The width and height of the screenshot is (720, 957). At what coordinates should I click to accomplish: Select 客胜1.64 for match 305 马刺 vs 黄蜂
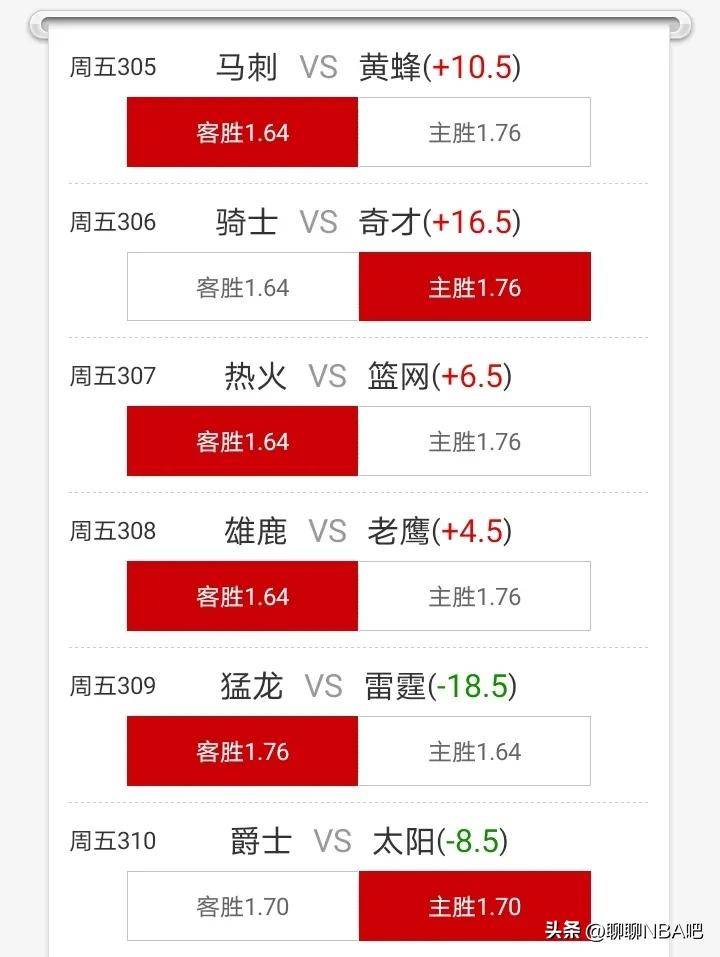(242, 131)
